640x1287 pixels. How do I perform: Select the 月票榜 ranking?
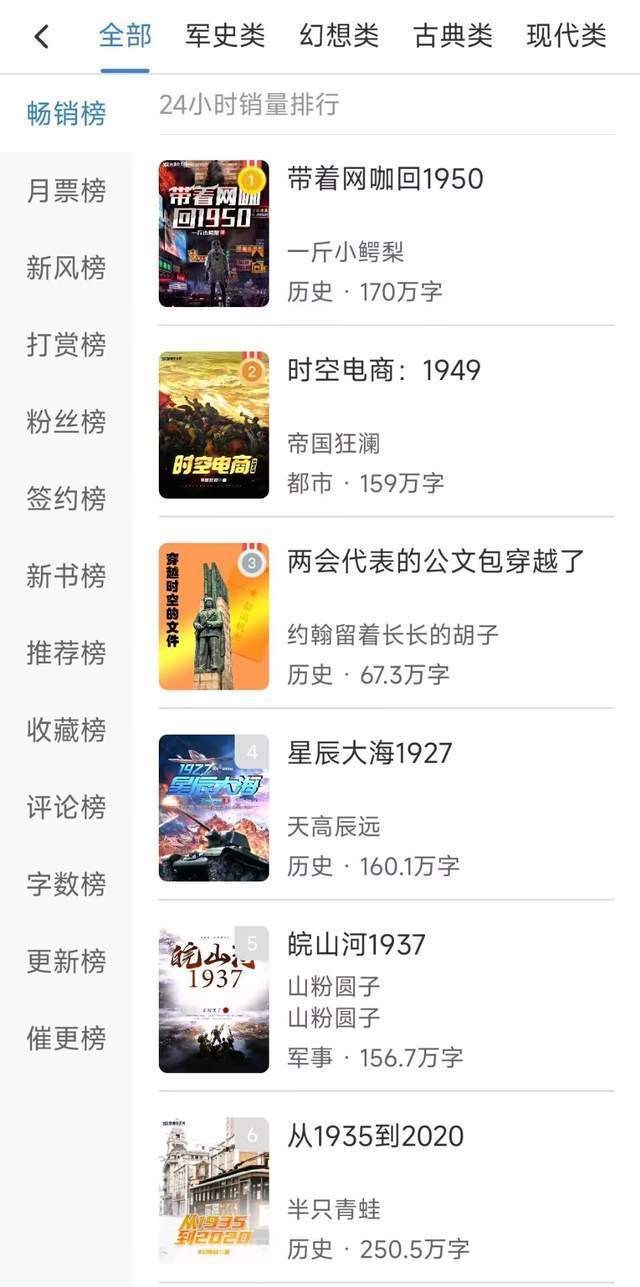(66, 191)
